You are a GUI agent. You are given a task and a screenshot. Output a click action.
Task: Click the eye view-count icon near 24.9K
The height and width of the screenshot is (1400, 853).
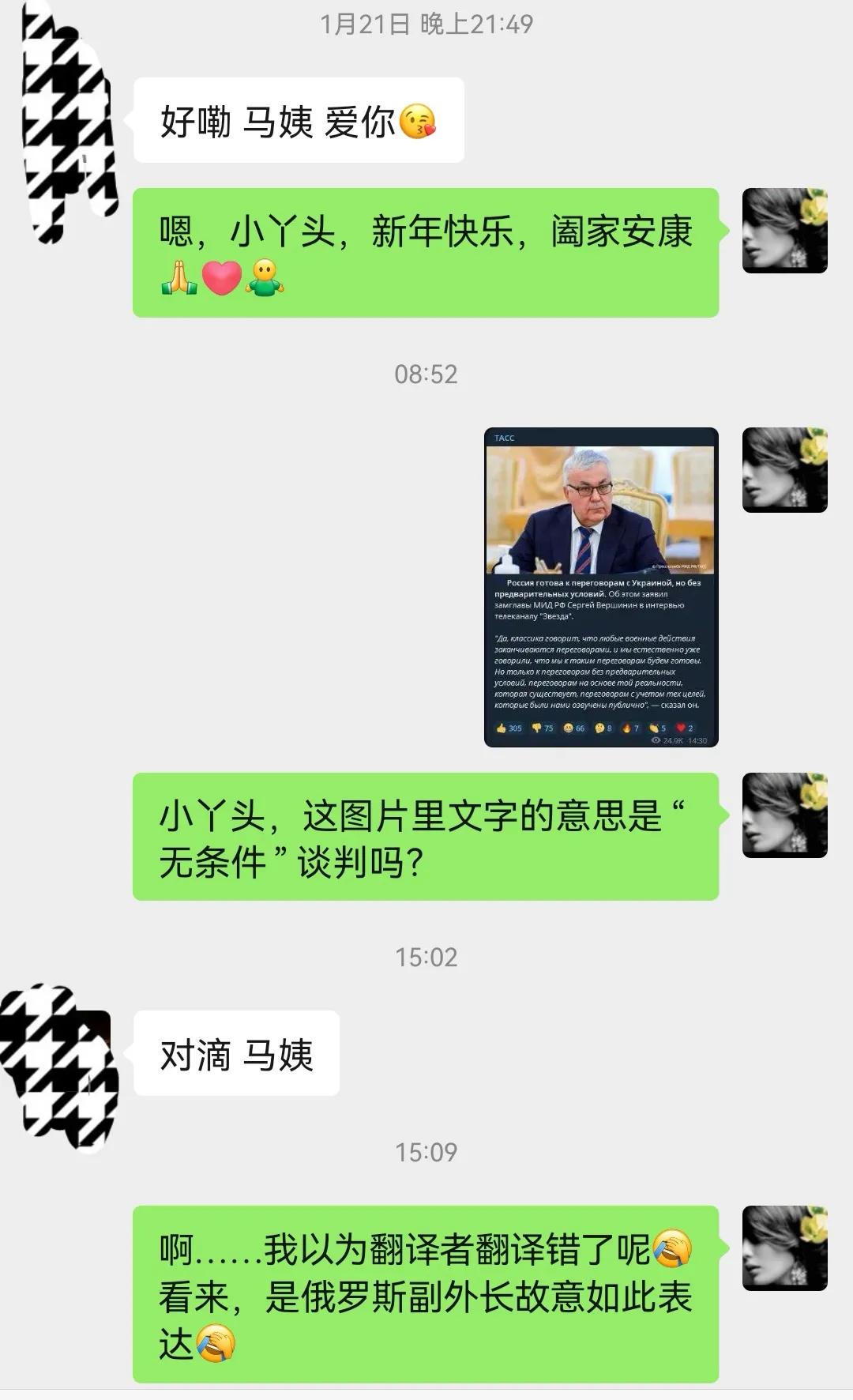(656, 740)
